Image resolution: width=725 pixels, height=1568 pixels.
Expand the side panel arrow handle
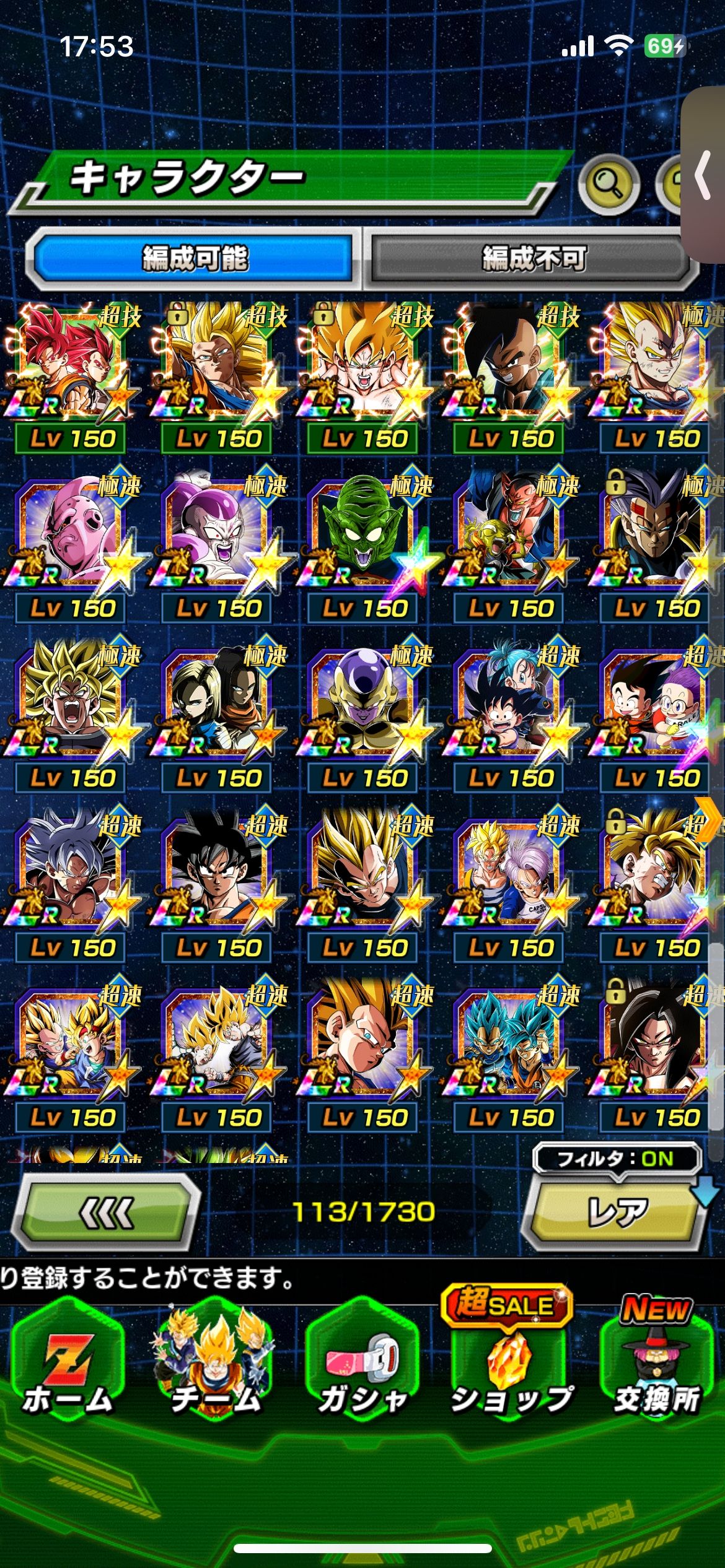coord(704,176)
